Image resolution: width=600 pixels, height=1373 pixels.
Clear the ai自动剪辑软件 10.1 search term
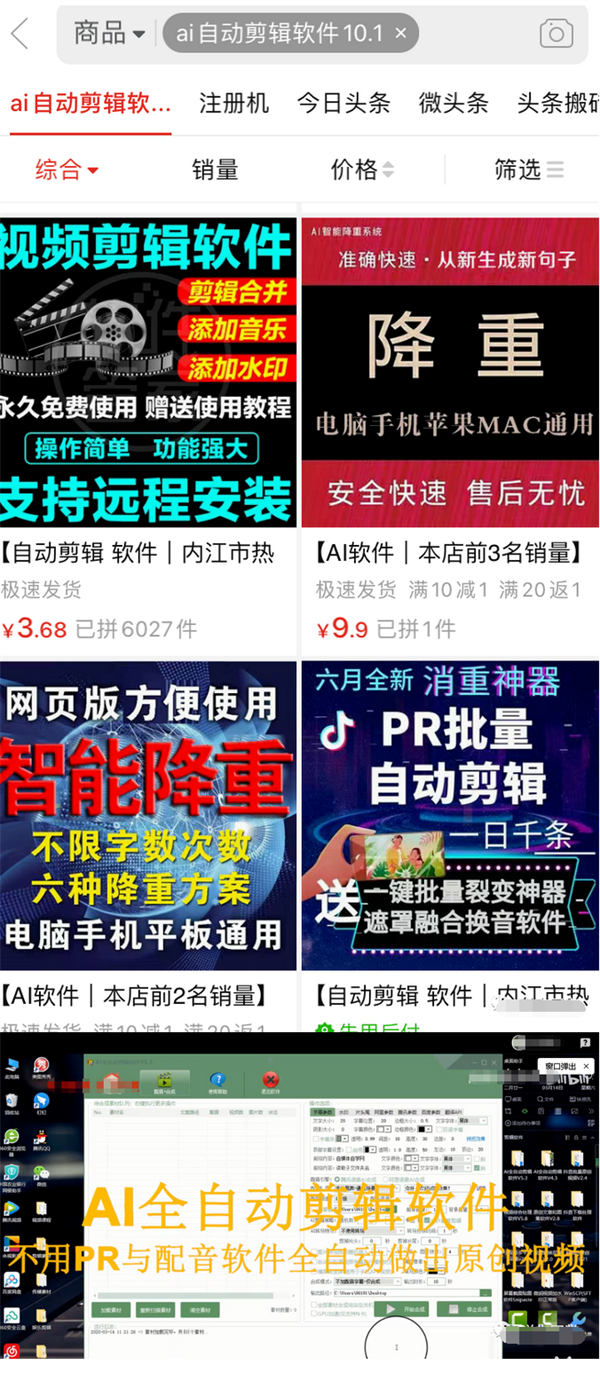coord(401,33)
